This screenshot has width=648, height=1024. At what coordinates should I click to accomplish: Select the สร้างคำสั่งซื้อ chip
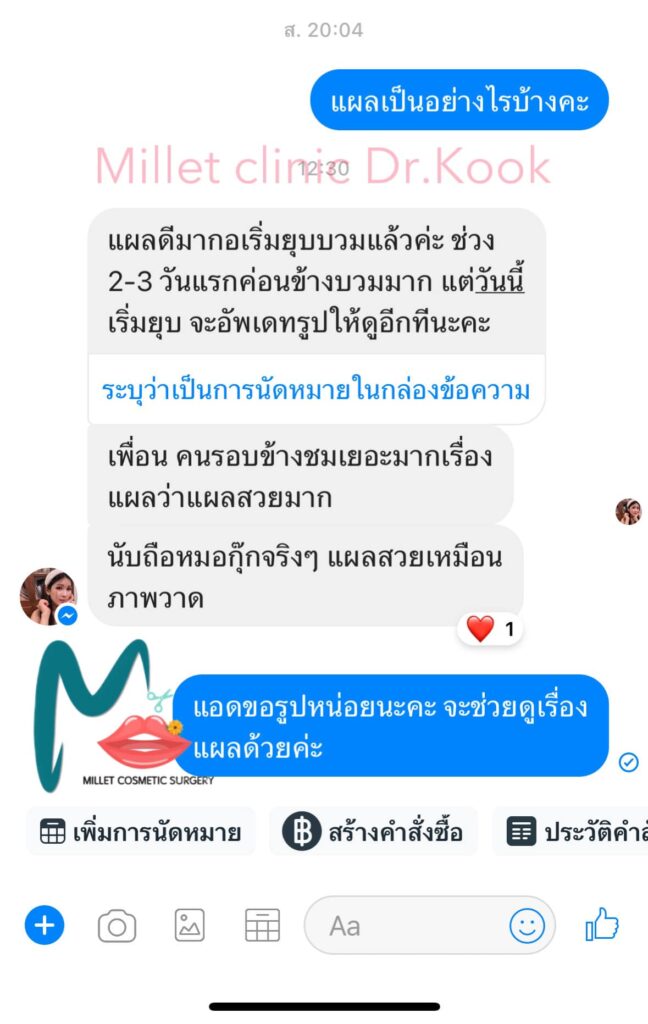coord(373,831)
